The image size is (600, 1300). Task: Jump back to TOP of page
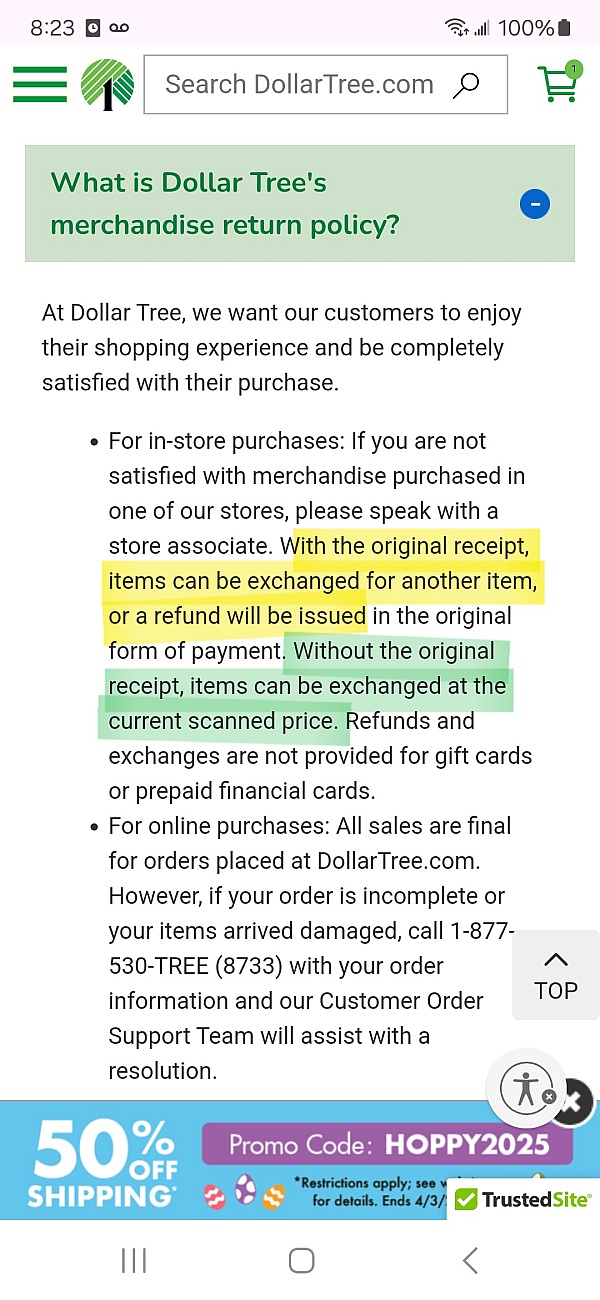(x=556, y=975)
